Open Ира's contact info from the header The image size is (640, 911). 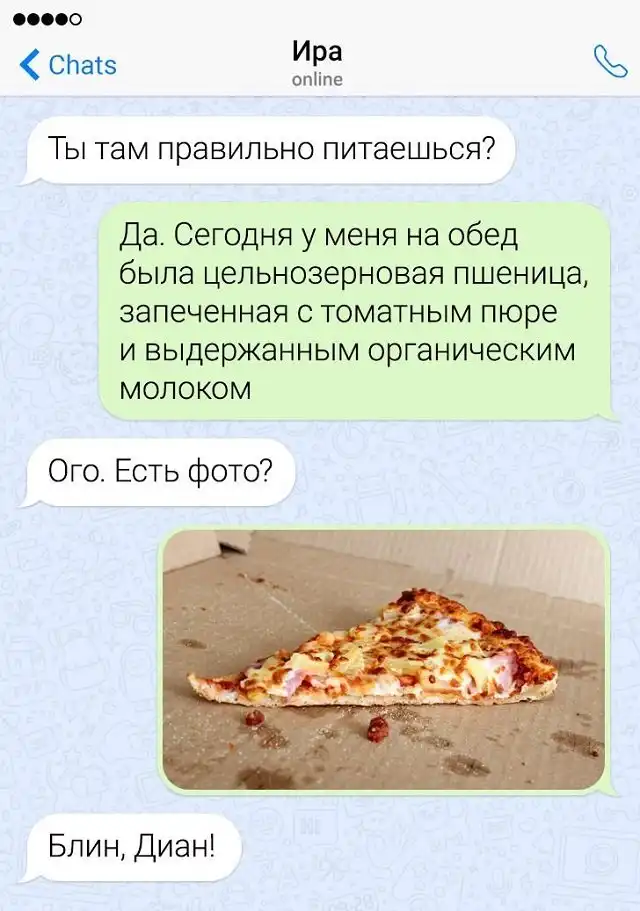point(317,62)
